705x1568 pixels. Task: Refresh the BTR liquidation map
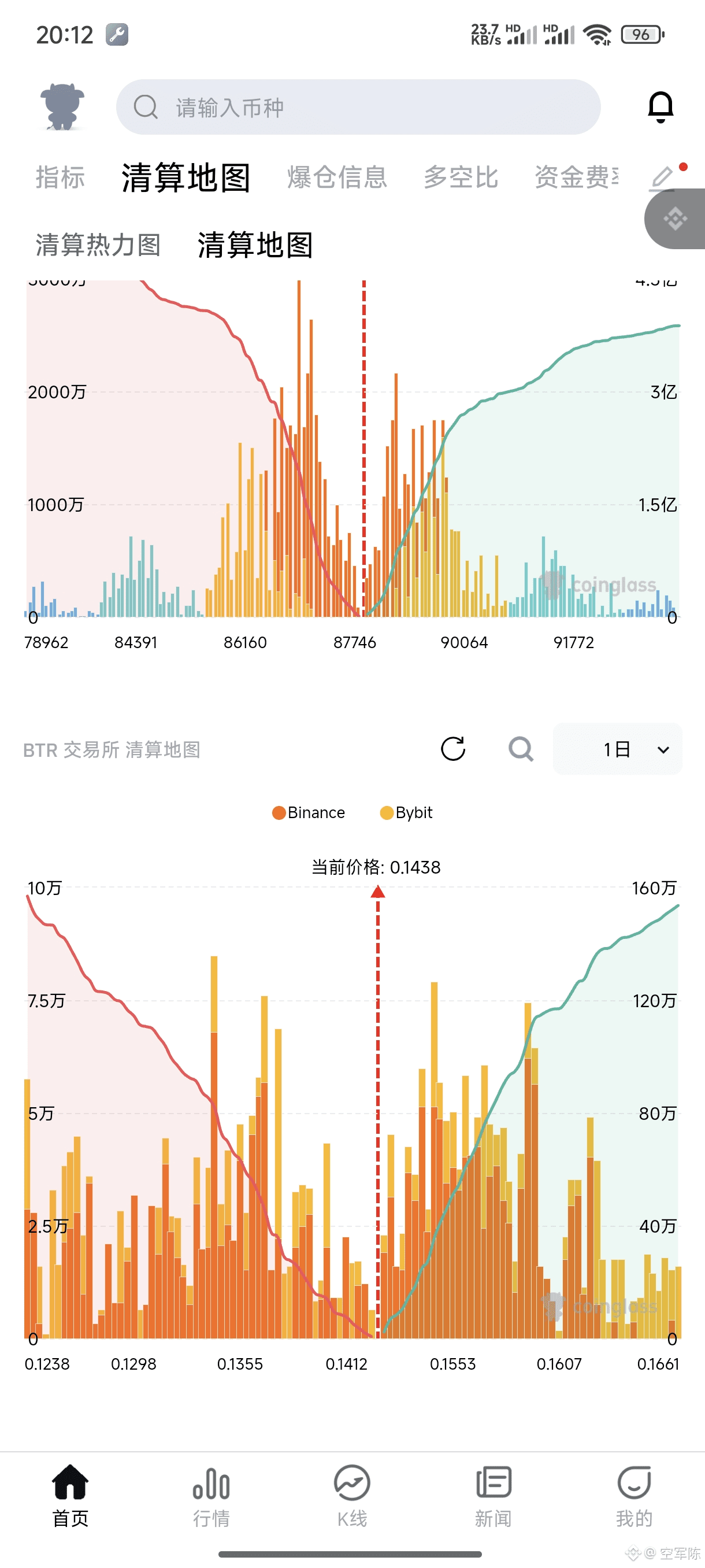click(x=453, y=749)
